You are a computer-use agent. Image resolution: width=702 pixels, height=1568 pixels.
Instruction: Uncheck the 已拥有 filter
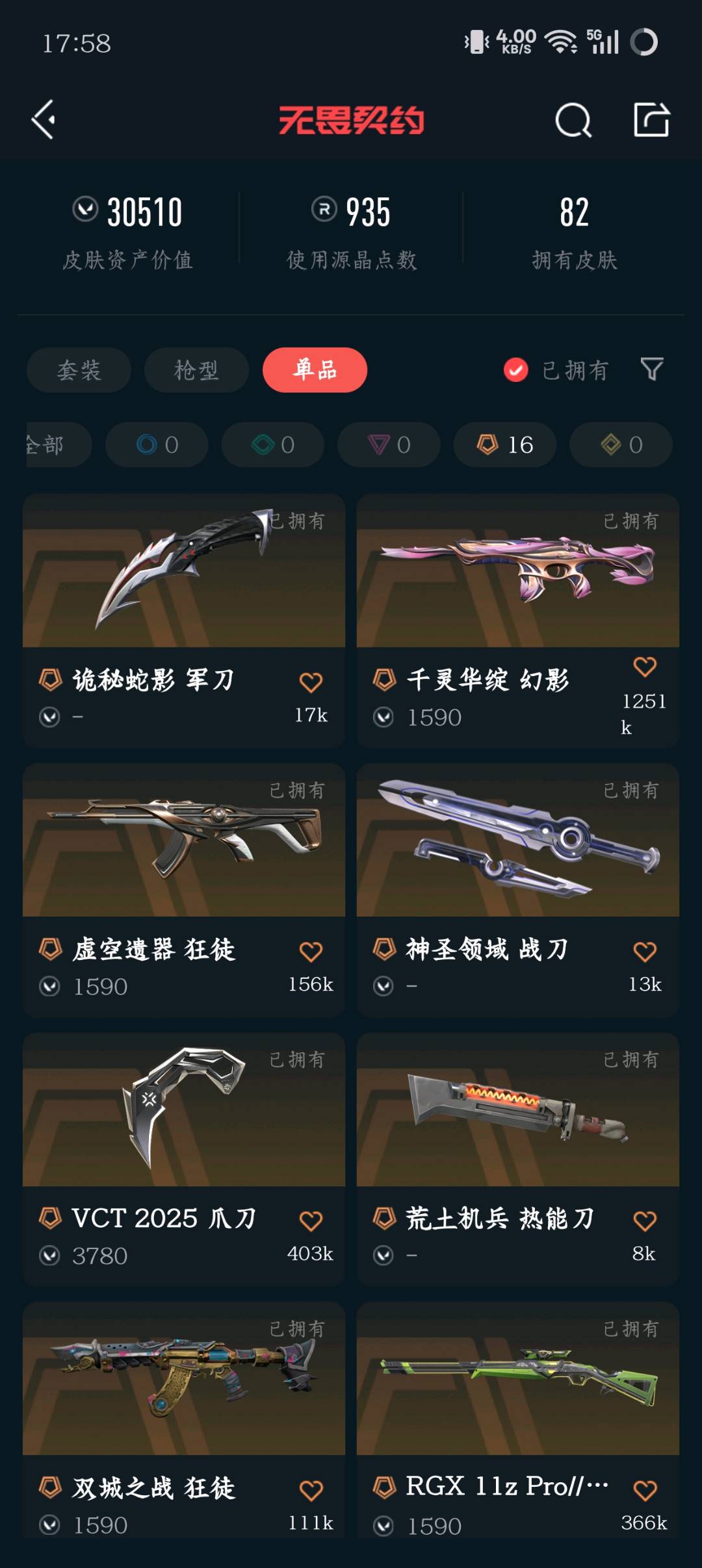tap(516, 370)
